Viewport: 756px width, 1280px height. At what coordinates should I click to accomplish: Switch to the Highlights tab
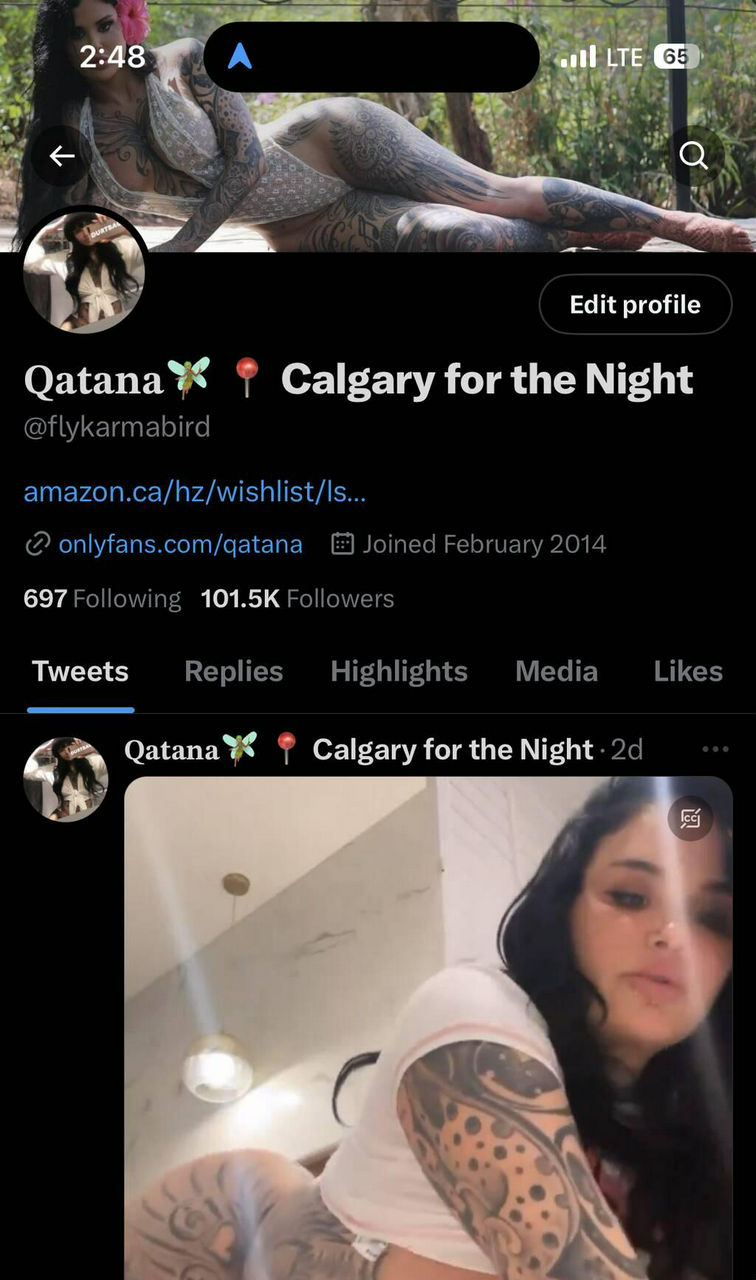click(399, 671)
